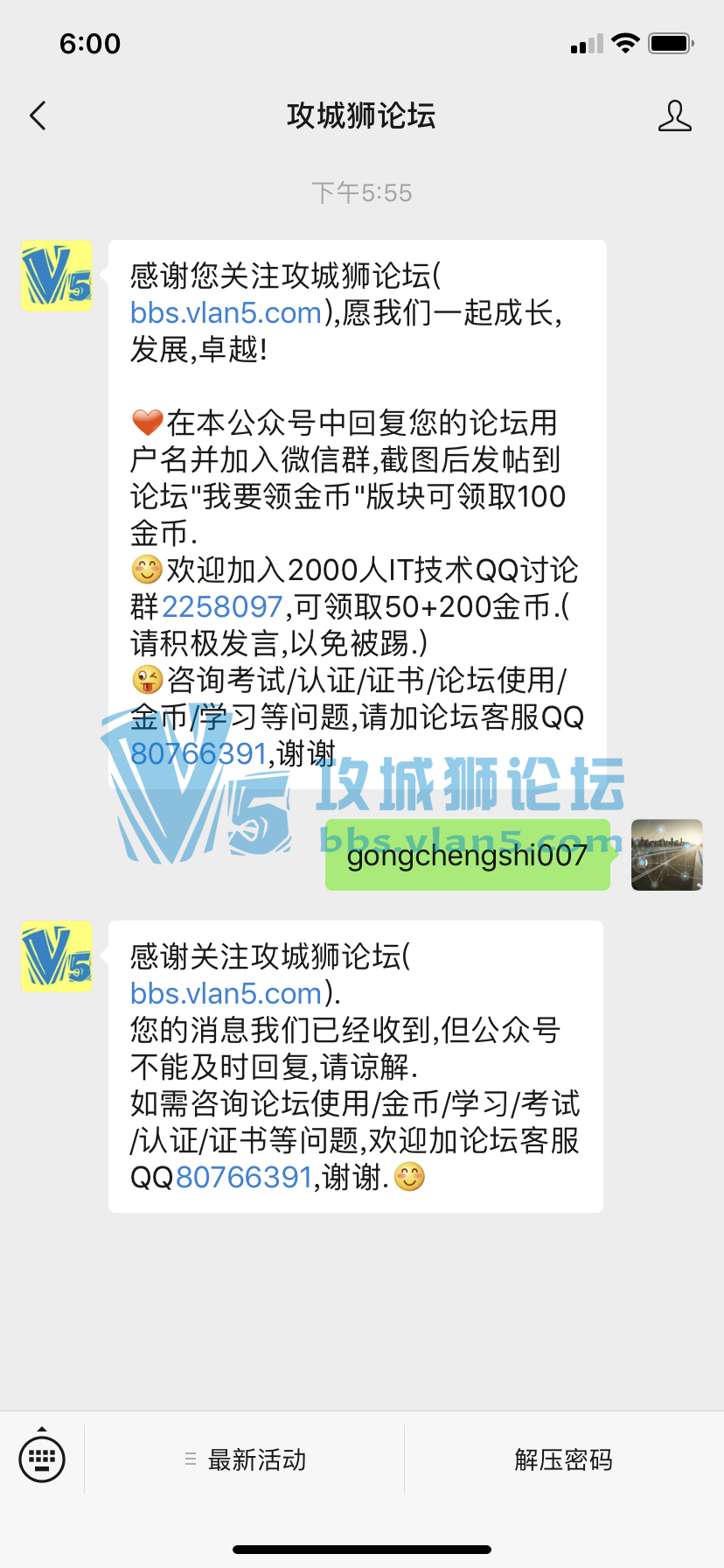The width and height of the screenshot is (724, 1568).
Task: Tap the QQ number 80766391 in first message
Action: tap(198, 753)
